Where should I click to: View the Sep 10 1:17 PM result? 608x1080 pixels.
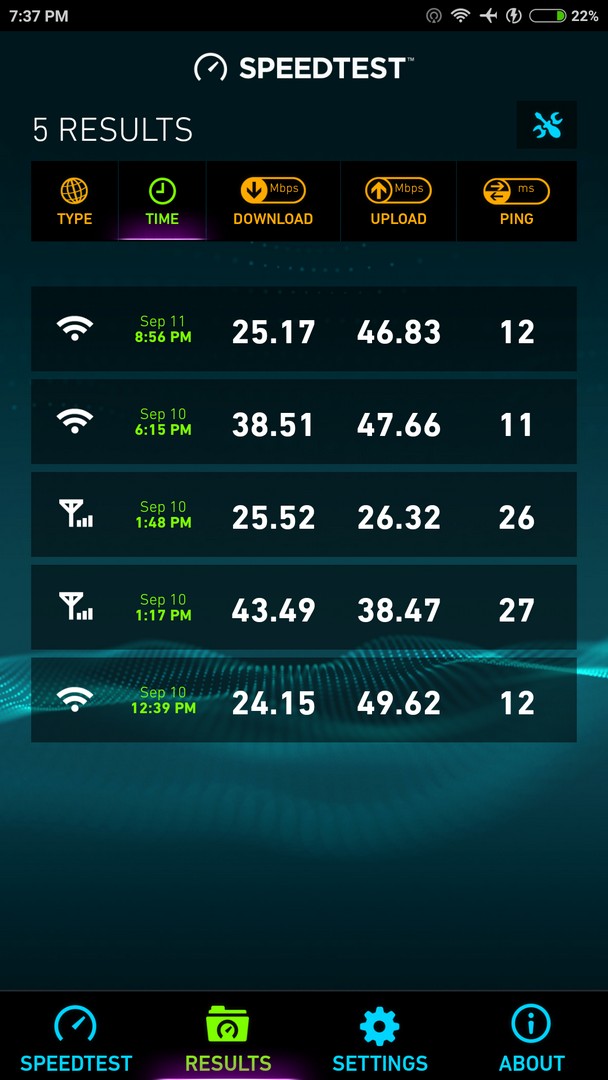[x=304, y=608]
